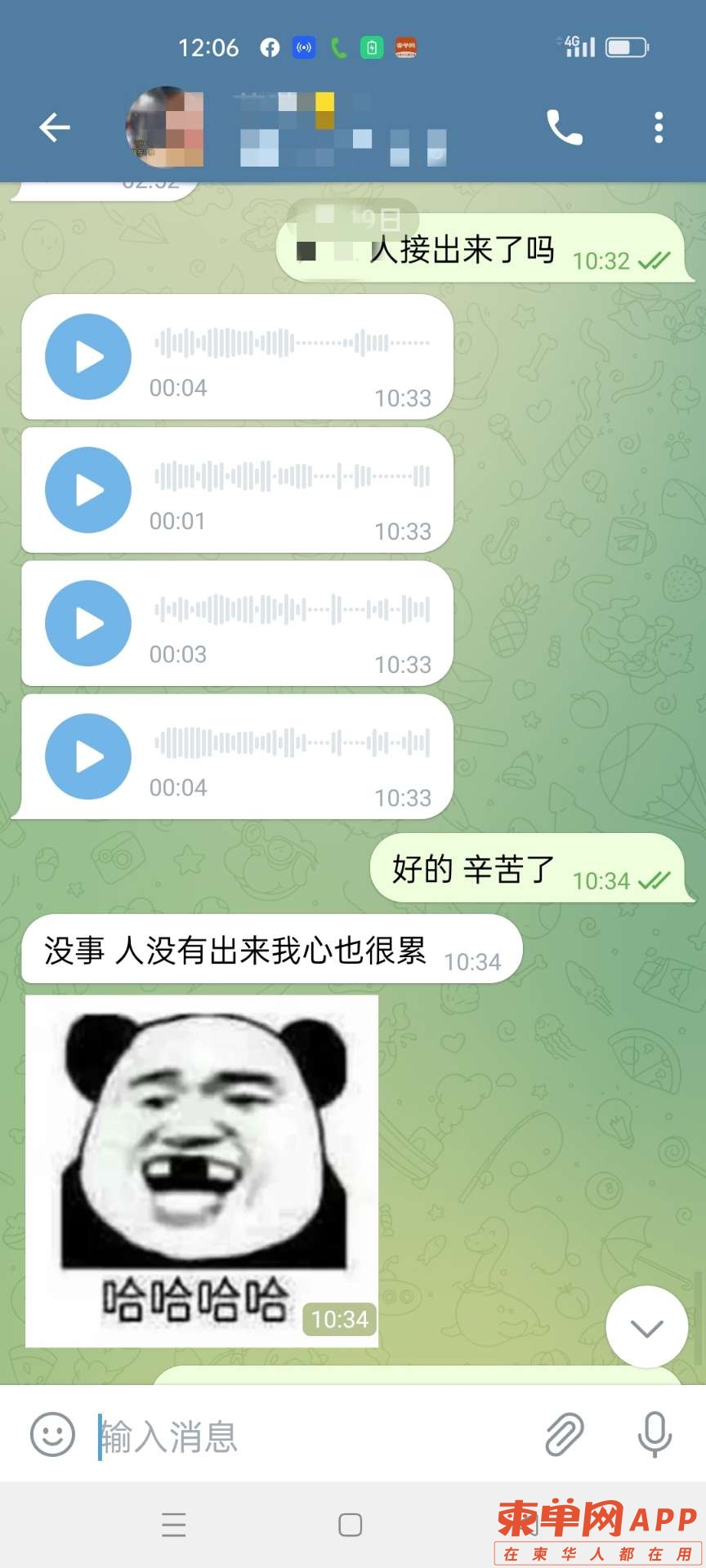Play the first 00:04 voice message
Screen dimensions: 706x1568
87,357
